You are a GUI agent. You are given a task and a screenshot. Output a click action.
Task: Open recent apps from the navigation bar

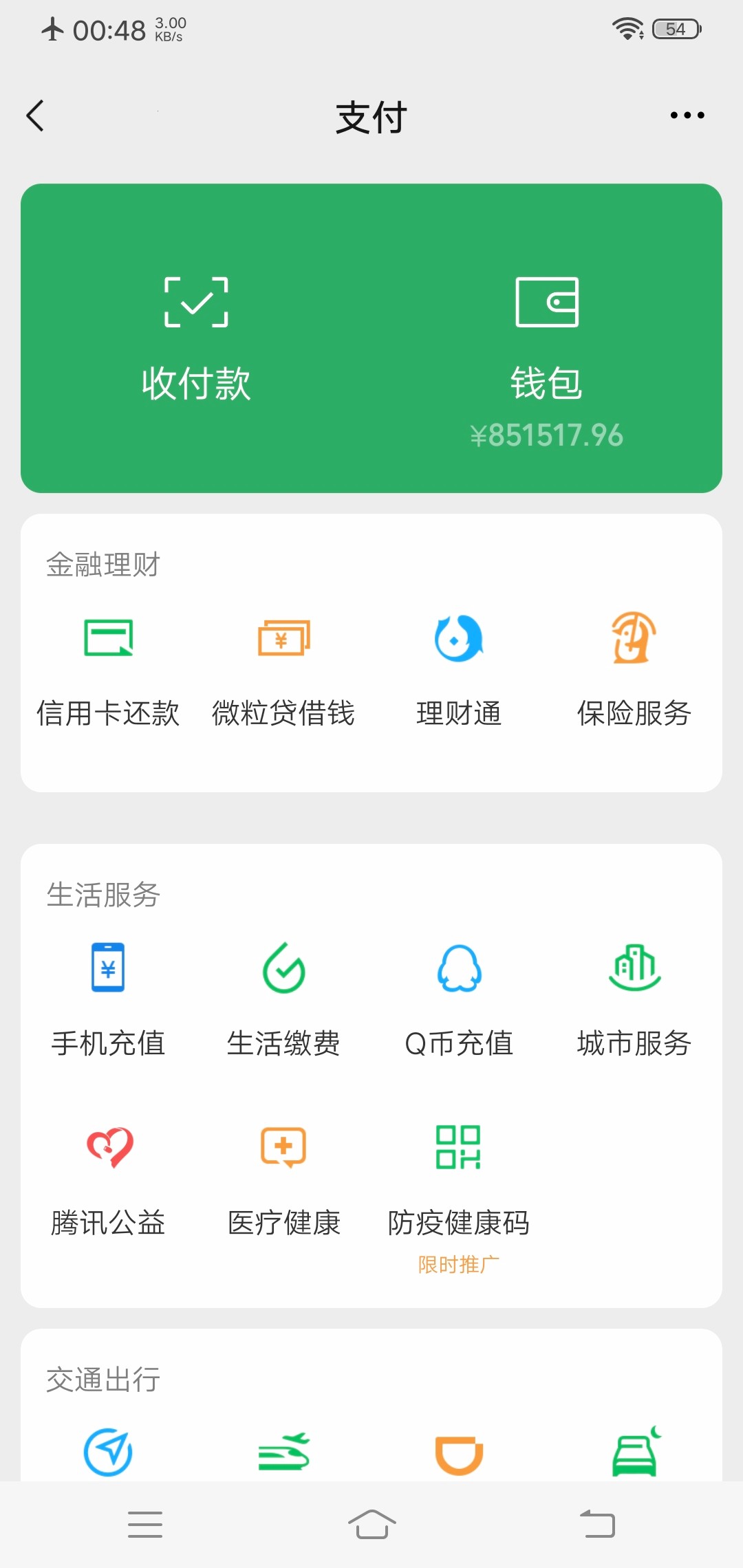(x=145, y=1524)
